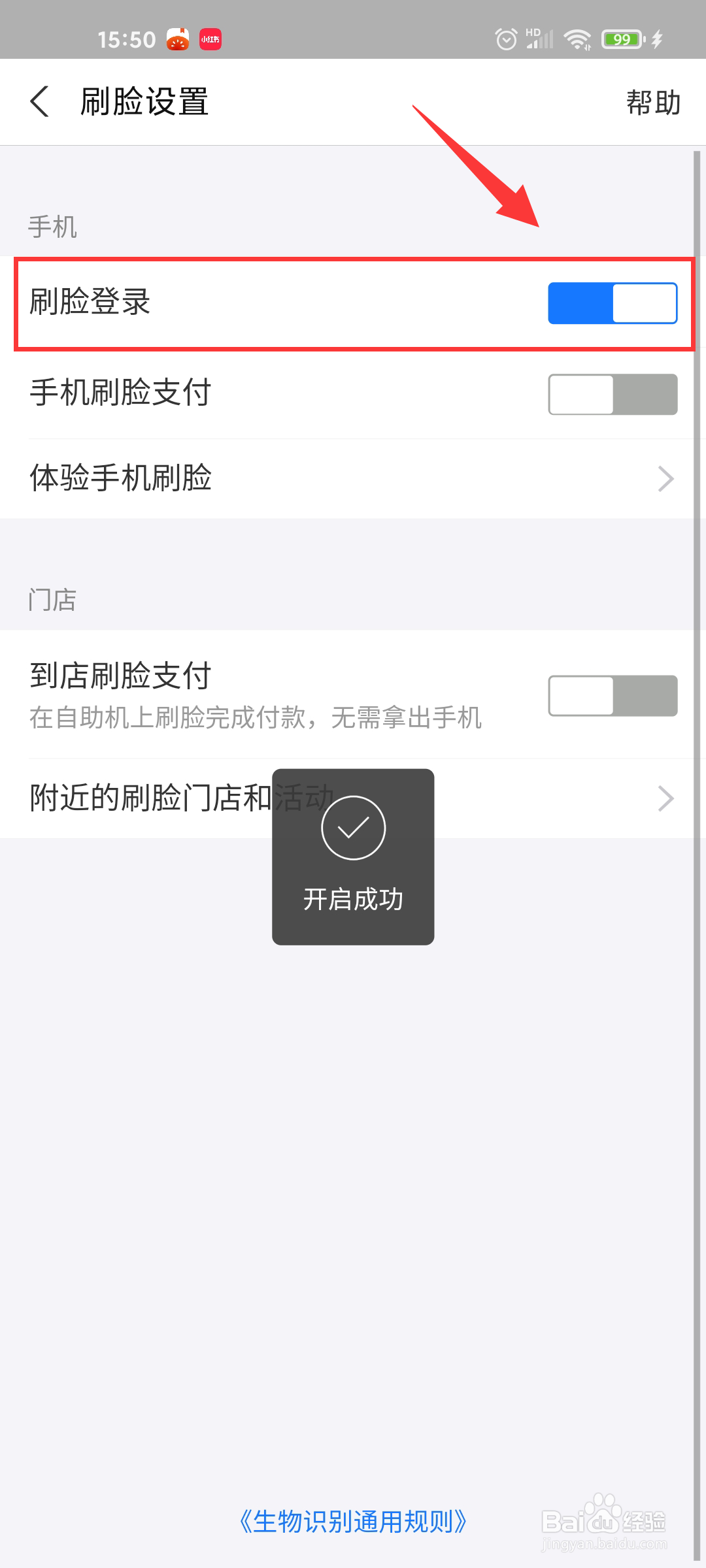Dismiss the 开启成功 confirmation toast
Image resolution: width=706 pixels, height=1568 pixels.
[x=352, y=856]
